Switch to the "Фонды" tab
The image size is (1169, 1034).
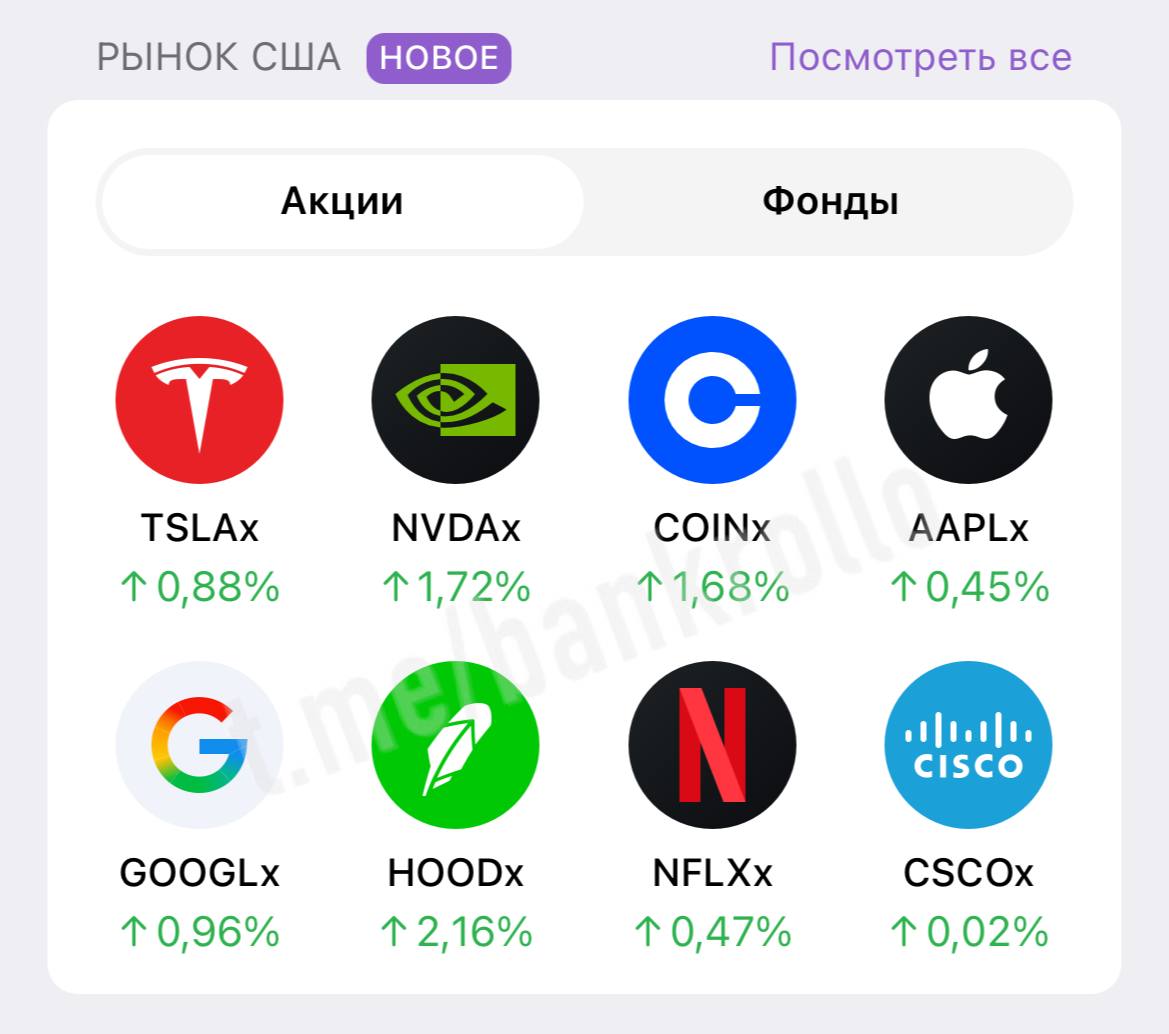(829, 201)
